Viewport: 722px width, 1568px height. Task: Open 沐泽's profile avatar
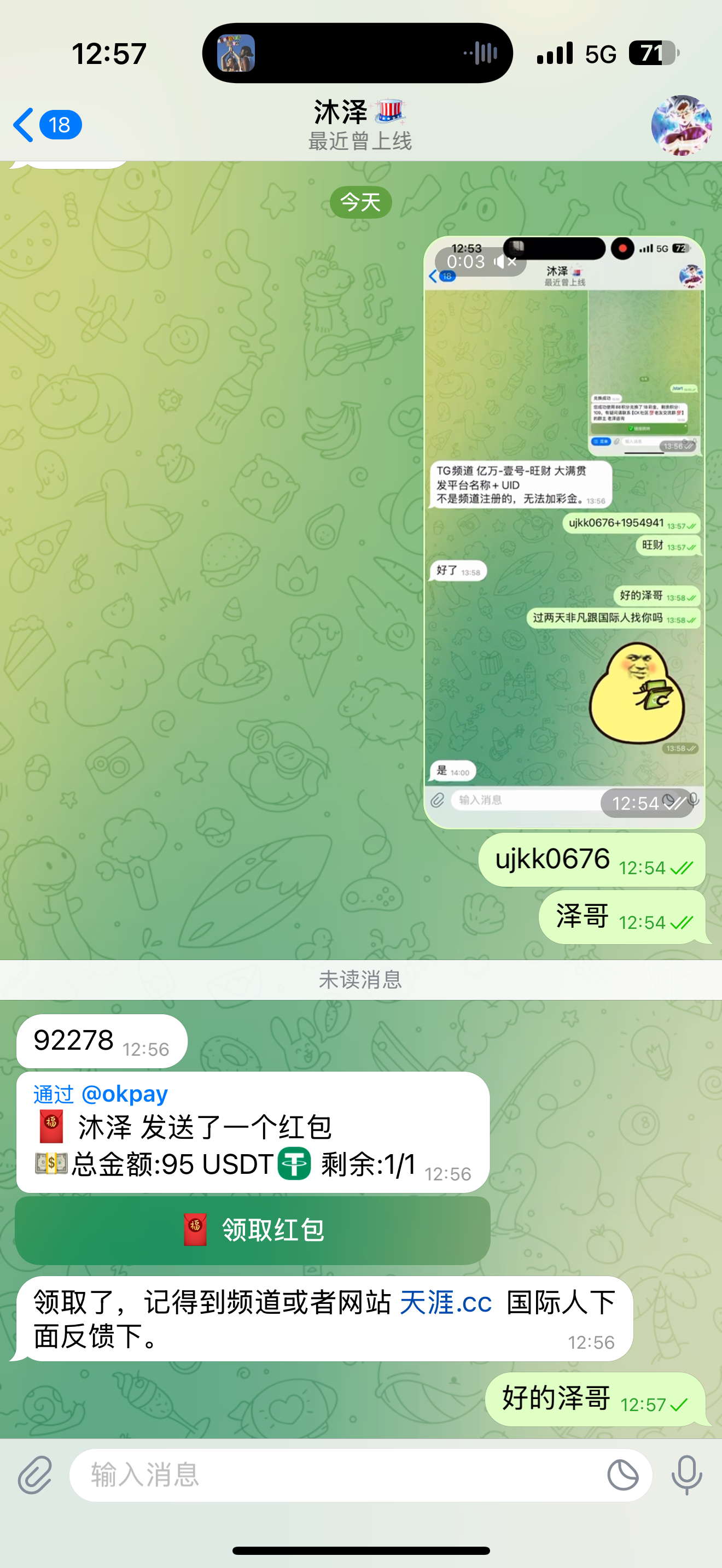tap(681, 125)
